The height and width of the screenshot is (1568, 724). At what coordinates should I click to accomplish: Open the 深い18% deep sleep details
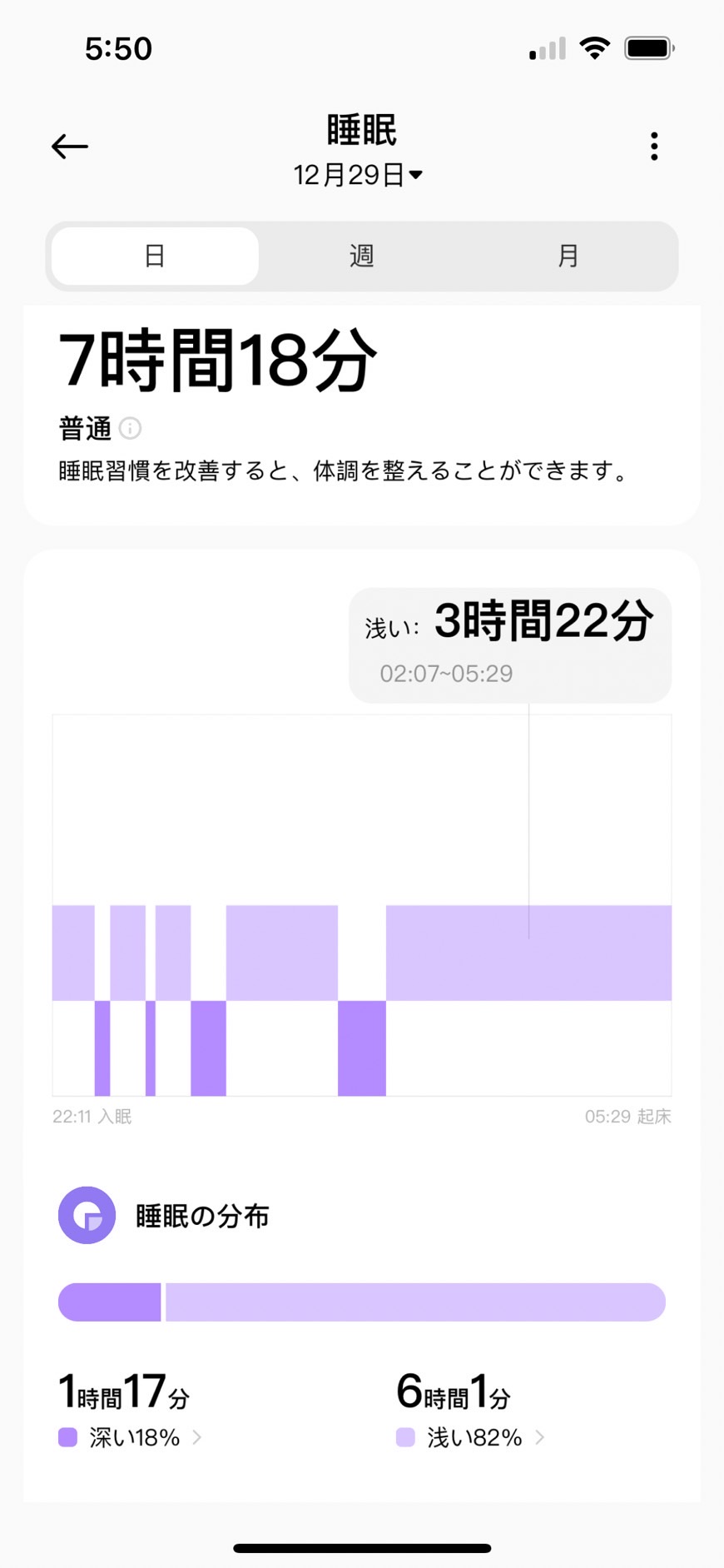click(x=131, y=1437)
